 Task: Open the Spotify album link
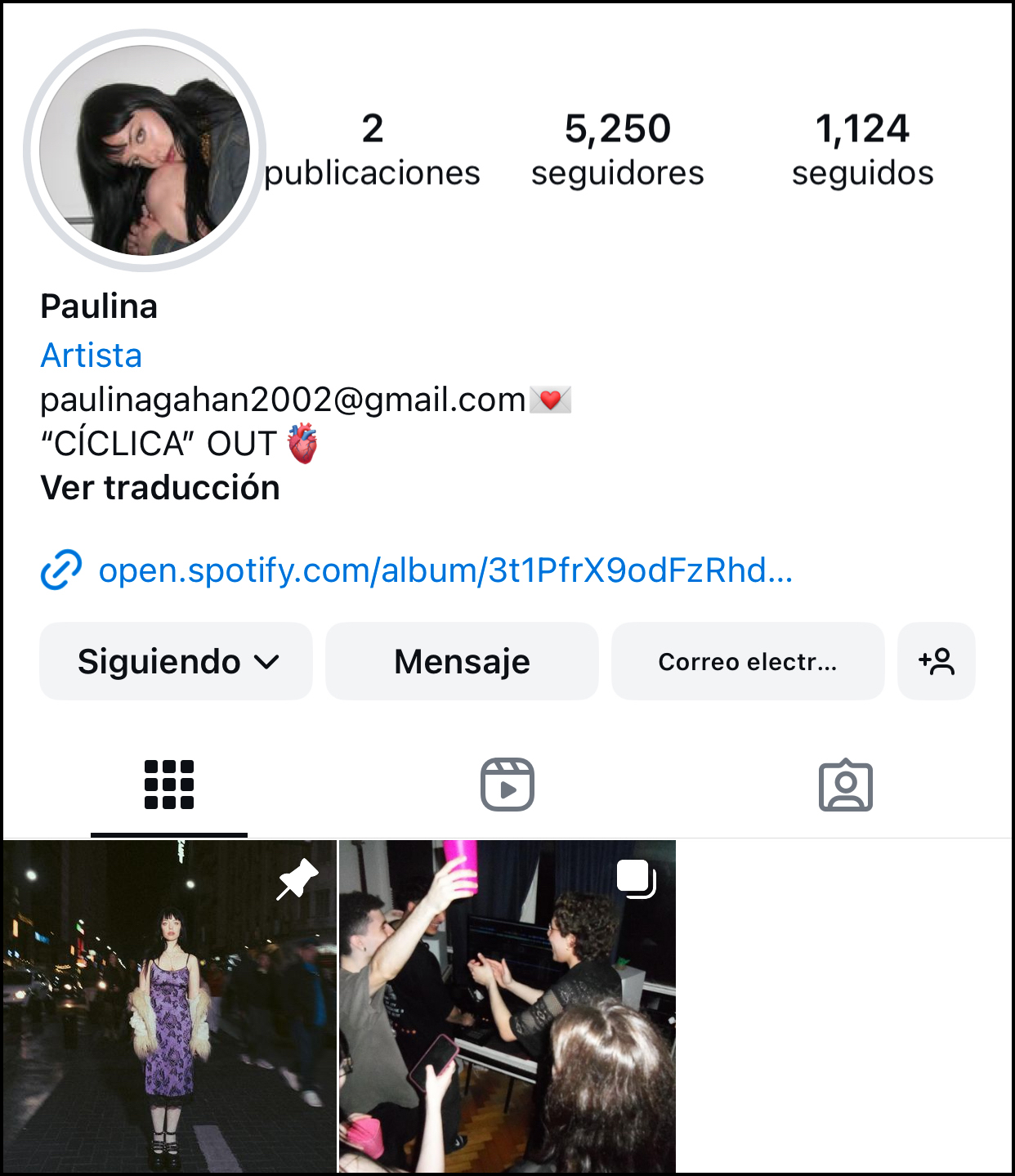(x=445, y=570)
